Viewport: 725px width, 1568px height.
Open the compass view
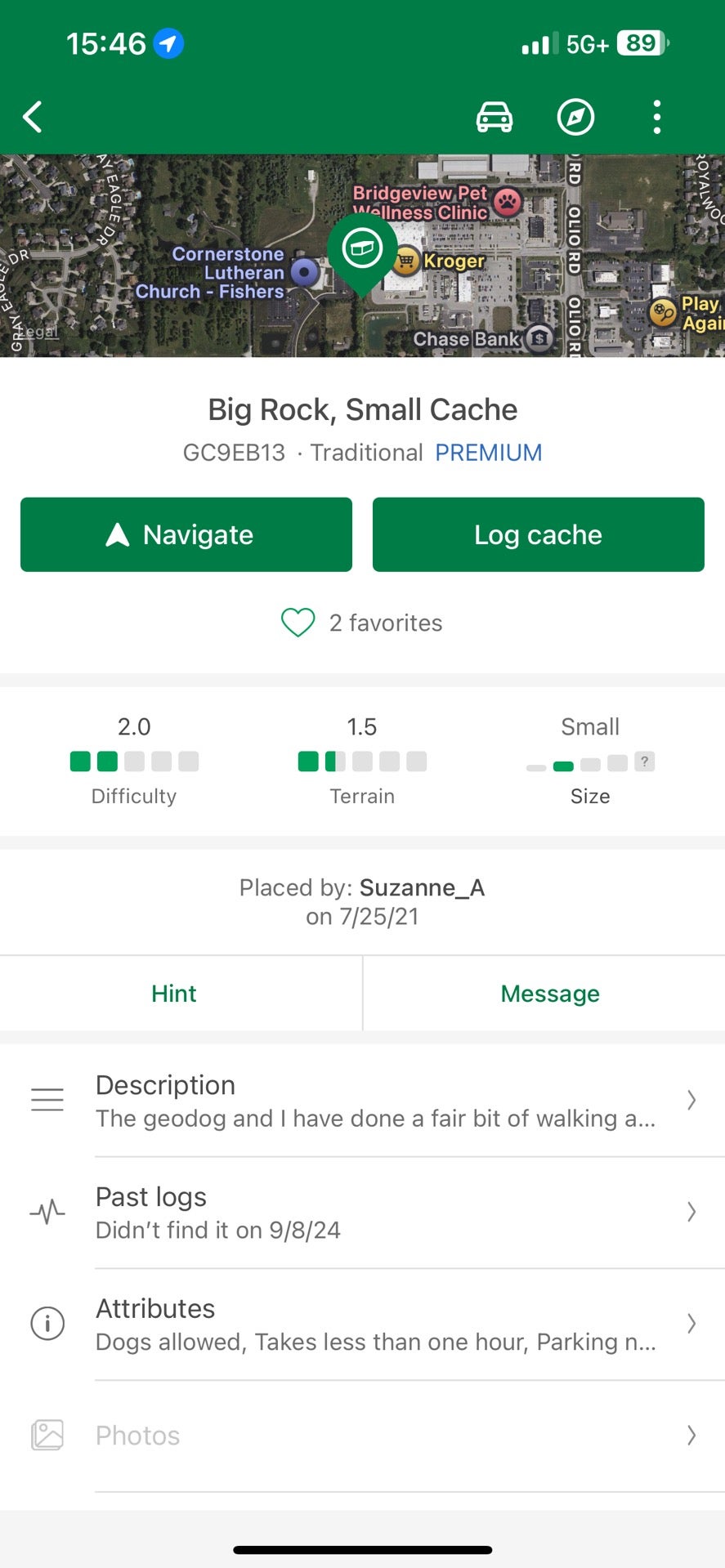point(575,117)
